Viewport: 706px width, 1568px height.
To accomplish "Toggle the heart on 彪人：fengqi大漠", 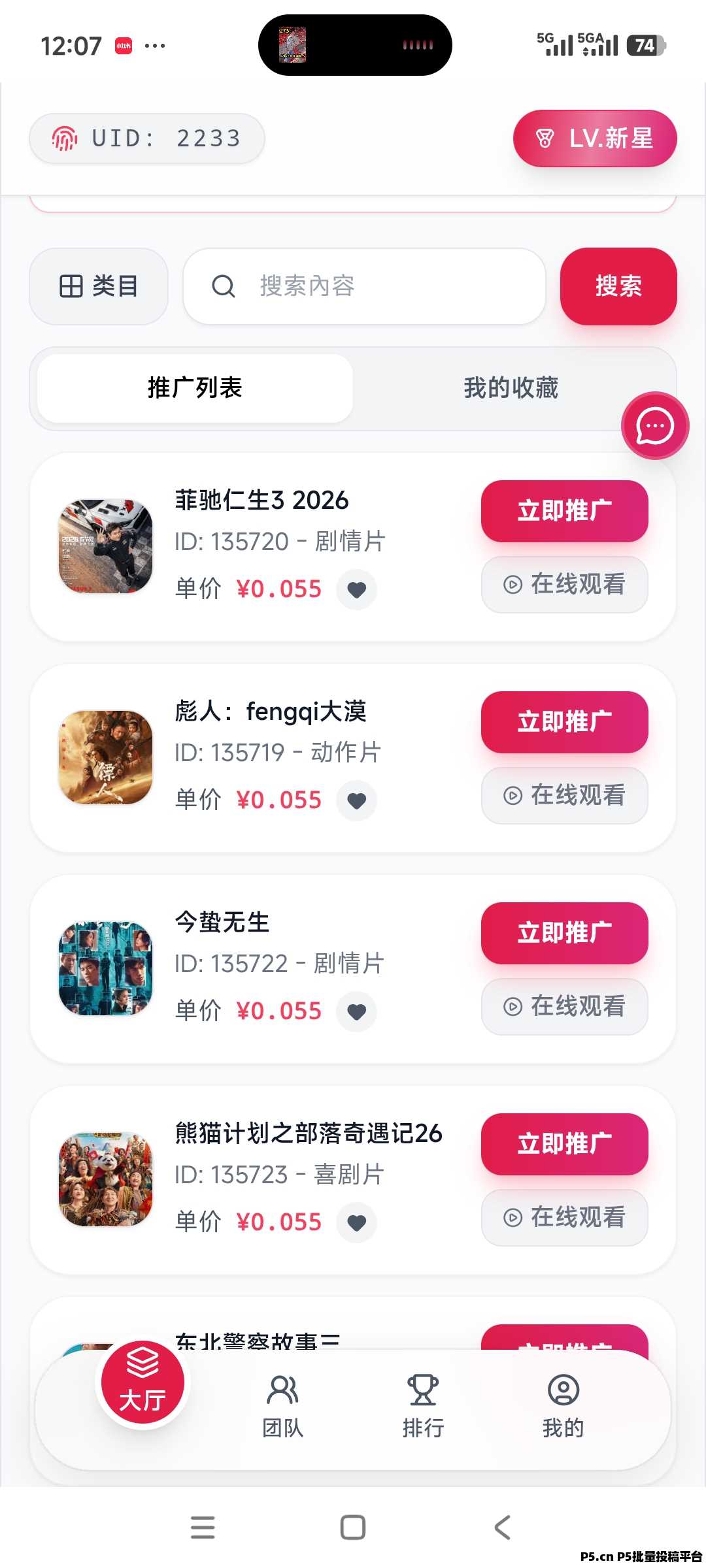I will pyautogui.click(x=357, y=800).
